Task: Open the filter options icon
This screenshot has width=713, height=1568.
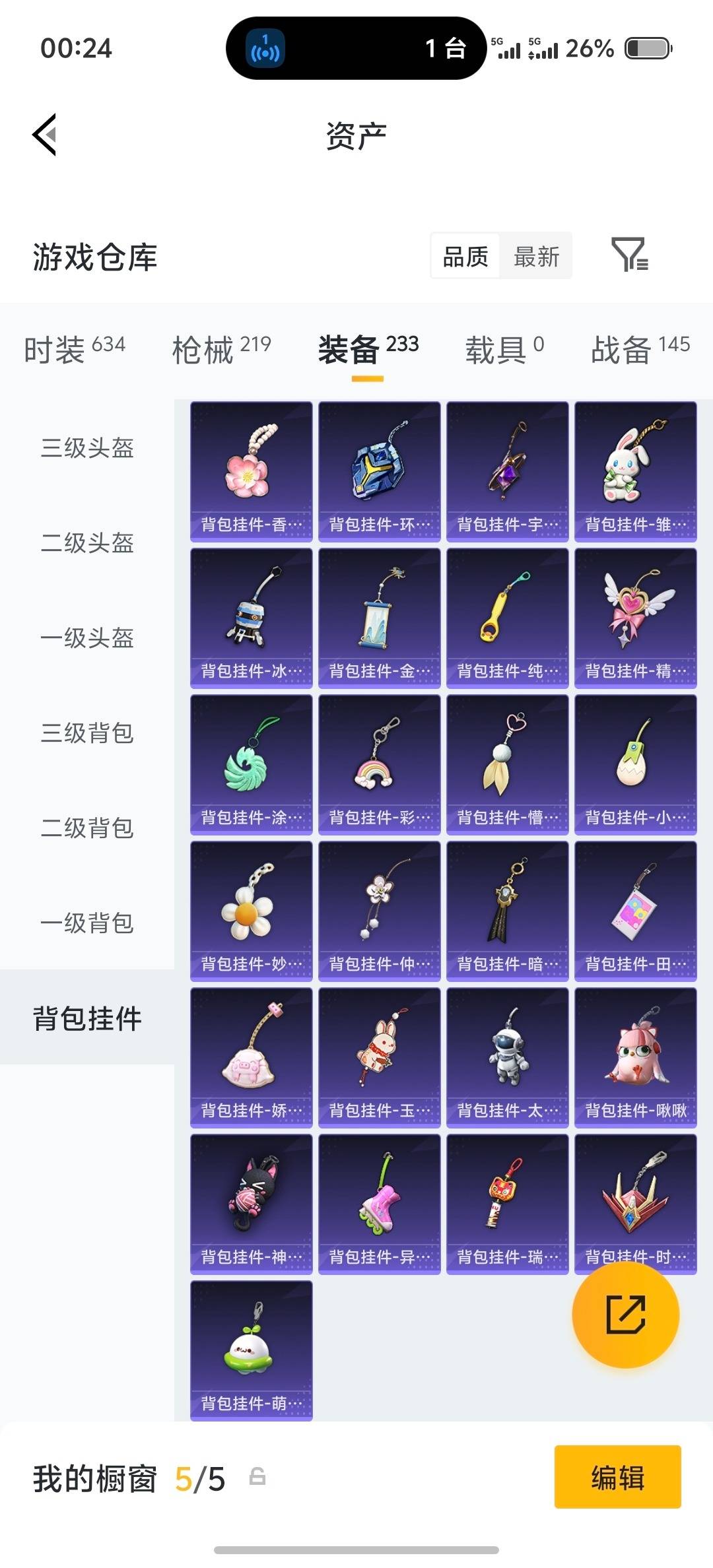Action: click(x=634, y=256)
